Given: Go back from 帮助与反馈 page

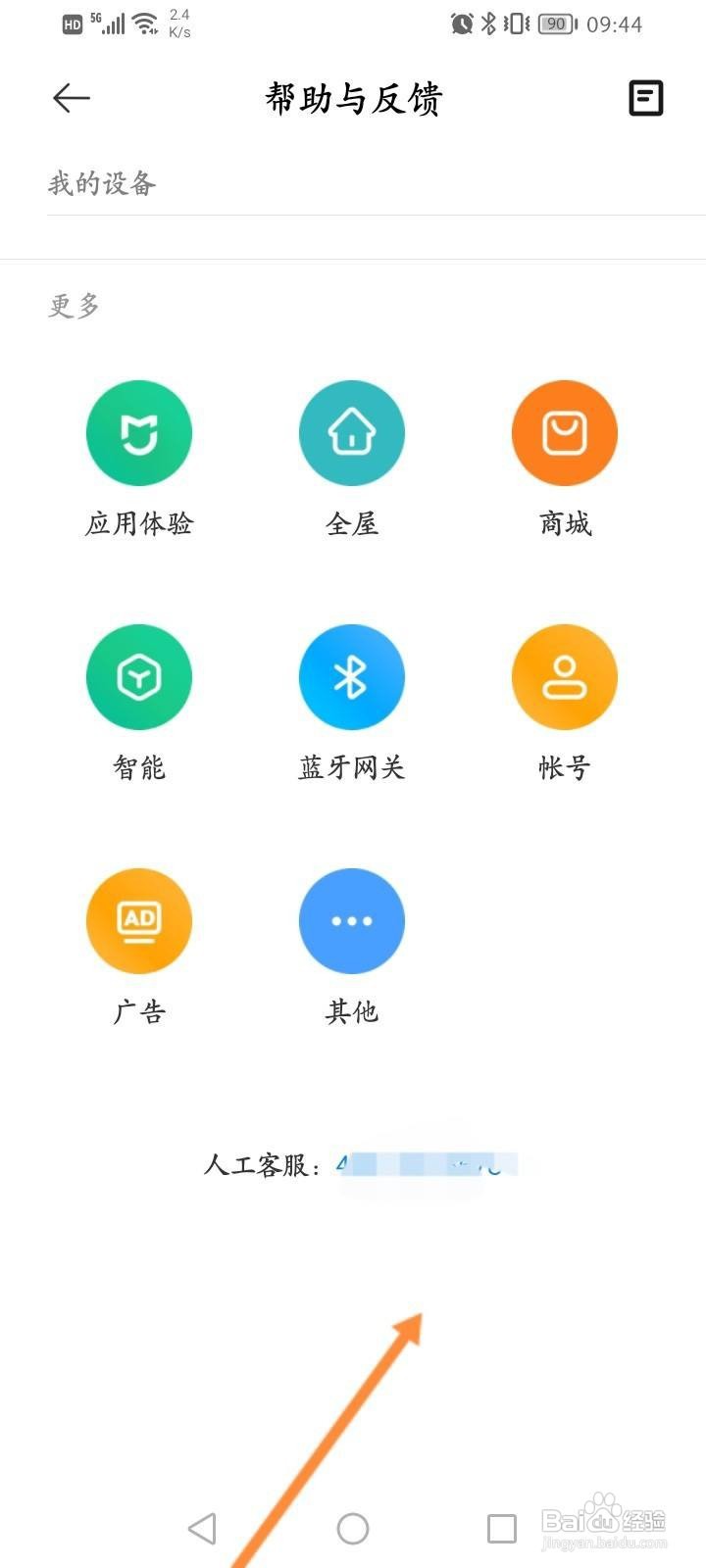Looking at the screenshot, I should coord(72,98).
